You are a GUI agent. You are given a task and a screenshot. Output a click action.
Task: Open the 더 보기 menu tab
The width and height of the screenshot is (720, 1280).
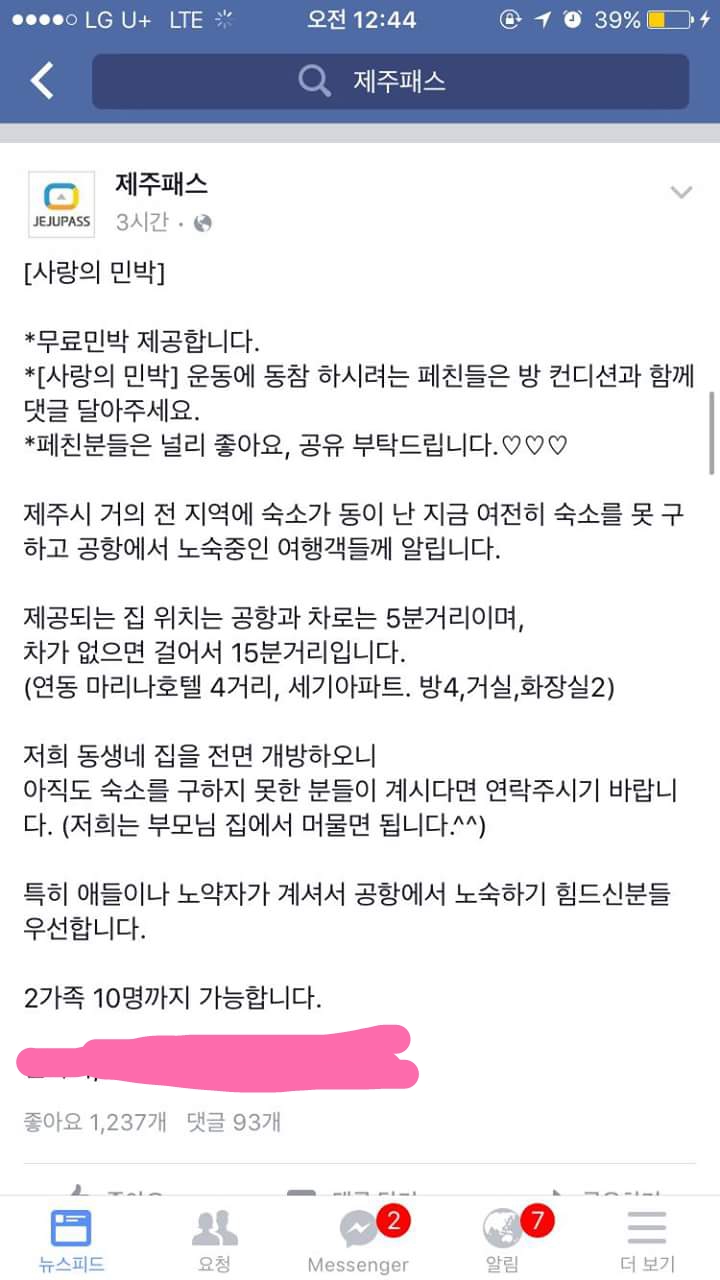646,1240
